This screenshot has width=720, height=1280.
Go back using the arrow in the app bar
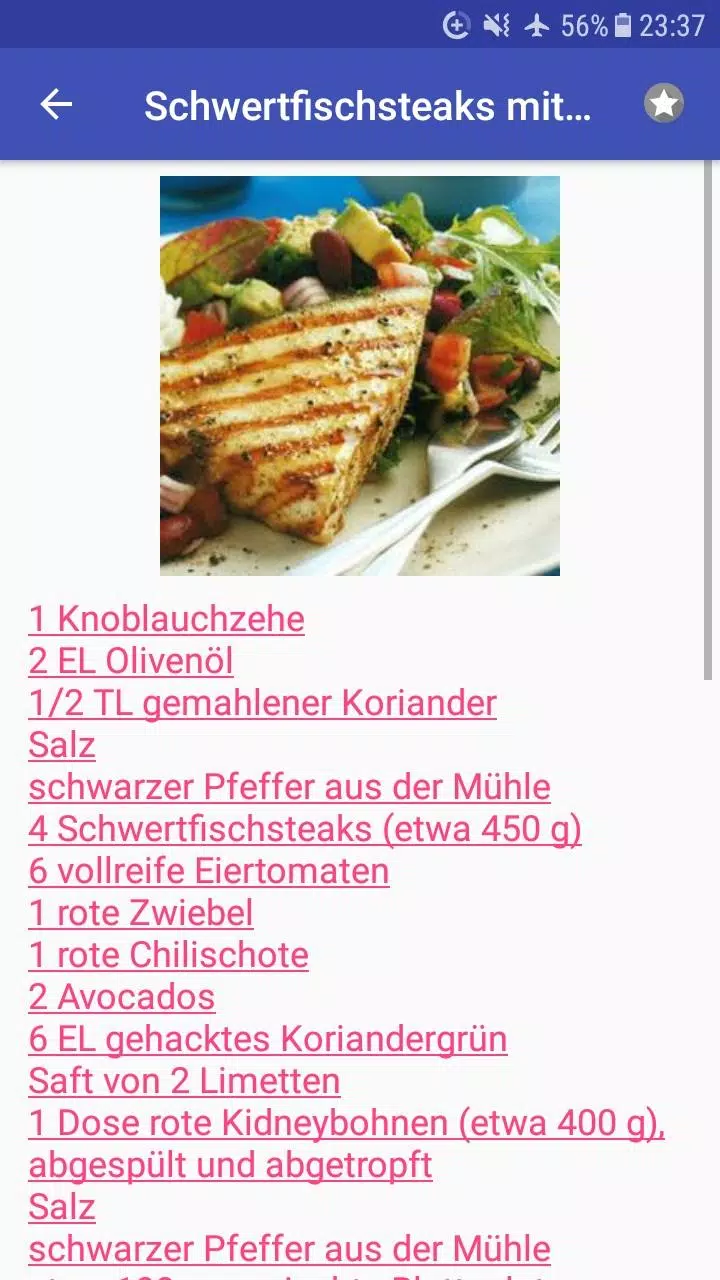point(56,104)
